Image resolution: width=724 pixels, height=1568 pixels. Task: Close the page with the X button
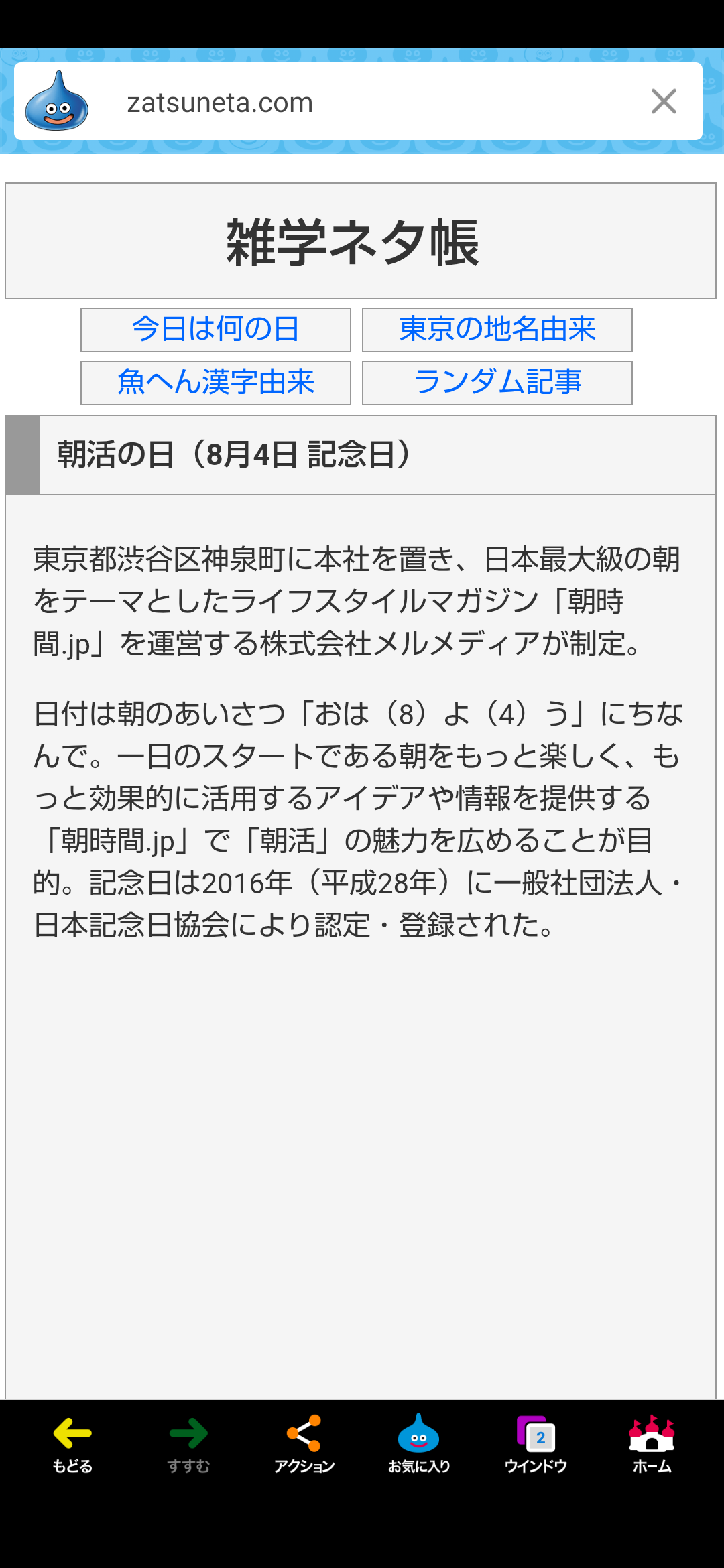[x=664, y=102]
